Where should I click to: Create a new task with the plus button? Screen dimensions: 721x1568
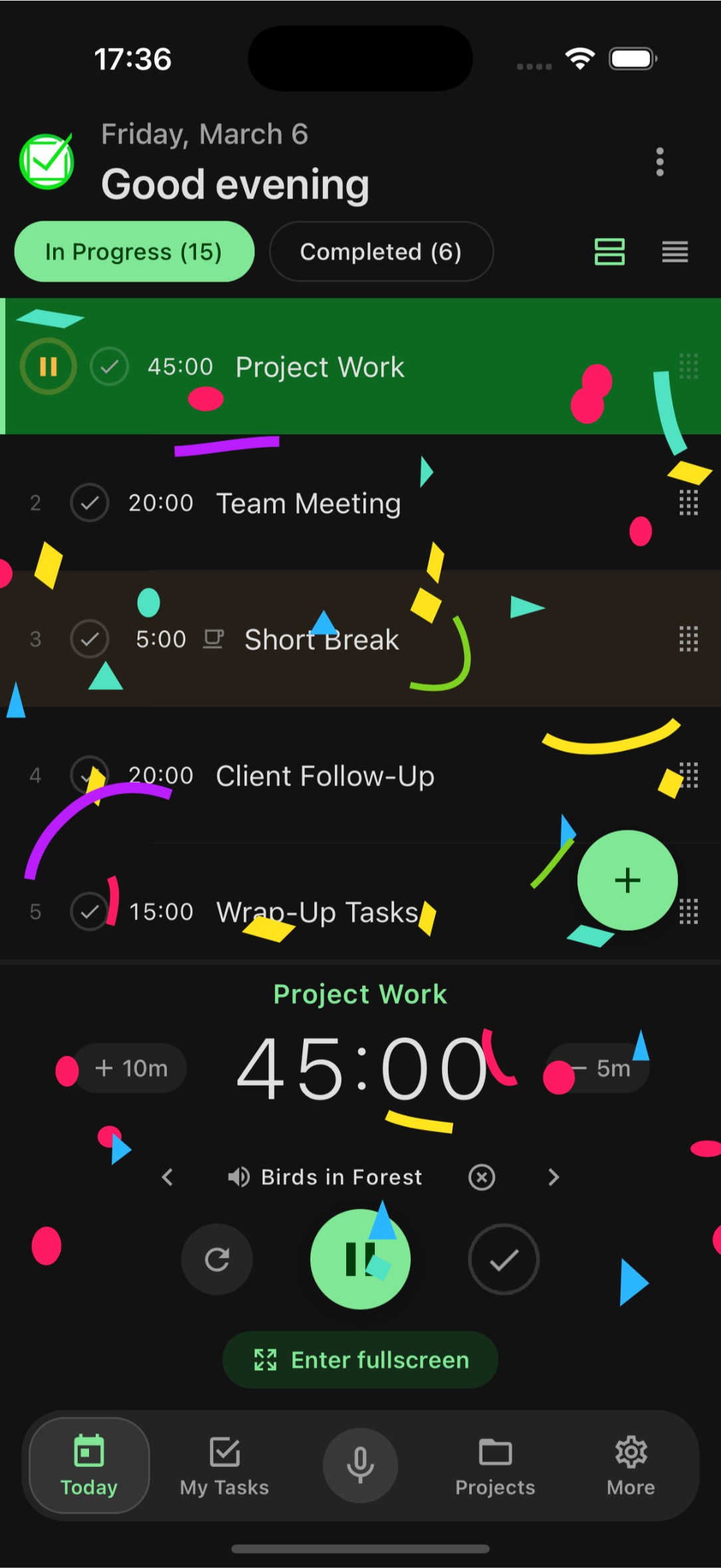pos(627,880)
